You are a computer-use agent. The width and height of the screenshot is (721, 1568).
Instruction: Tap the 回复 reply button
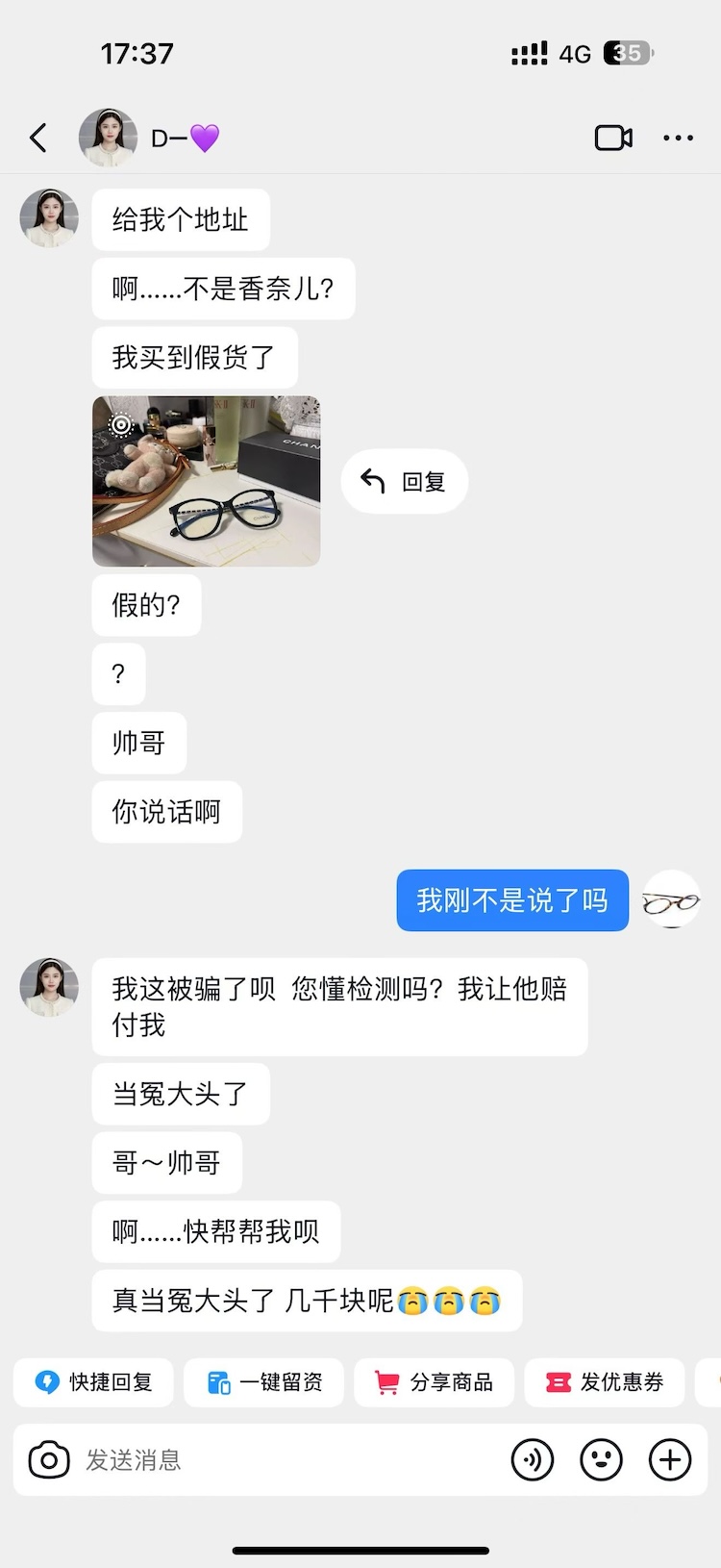point(404,481)
